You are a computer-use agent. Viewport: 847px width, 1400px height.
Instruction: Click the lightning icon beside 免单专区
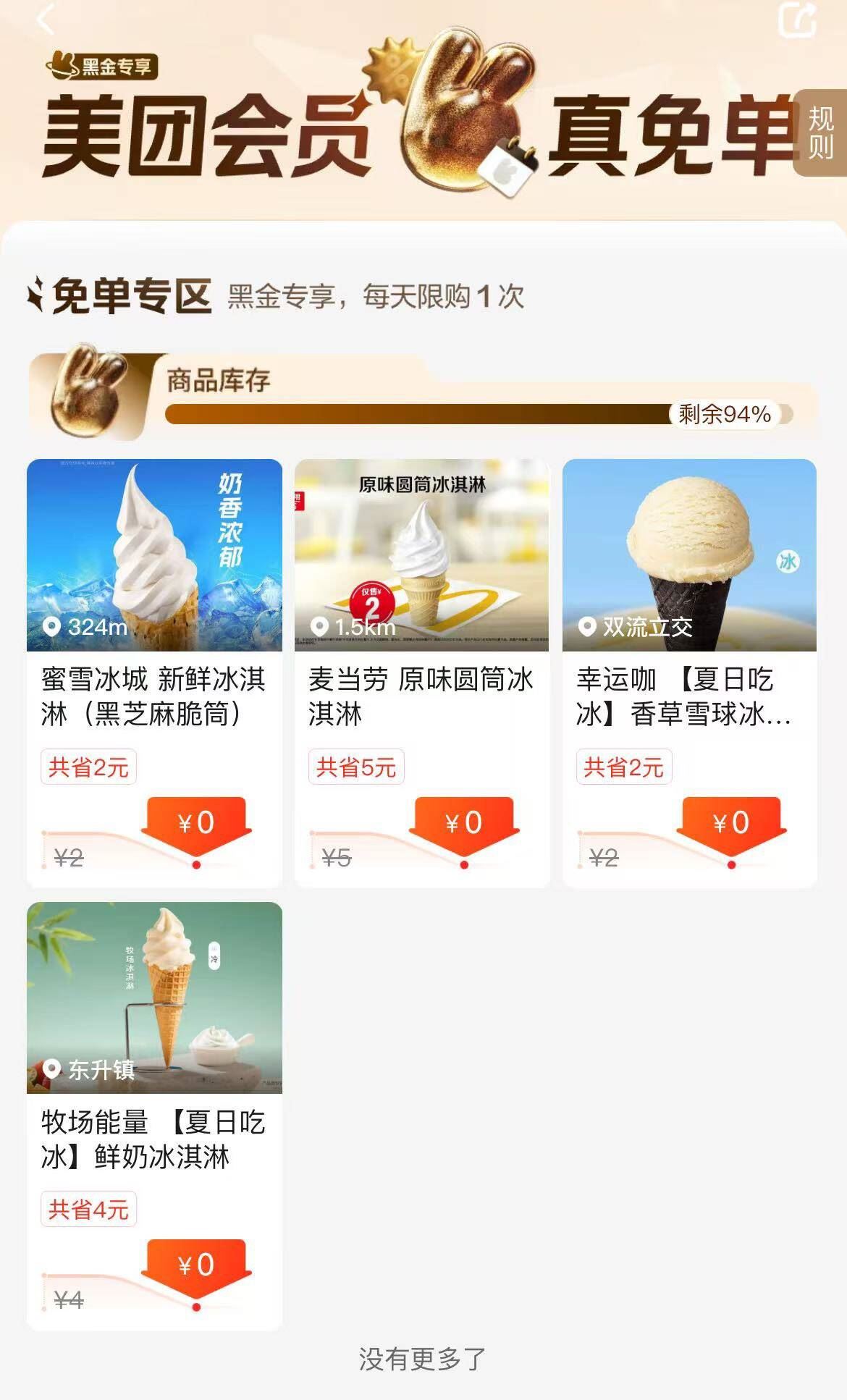[x=36, y=292]
